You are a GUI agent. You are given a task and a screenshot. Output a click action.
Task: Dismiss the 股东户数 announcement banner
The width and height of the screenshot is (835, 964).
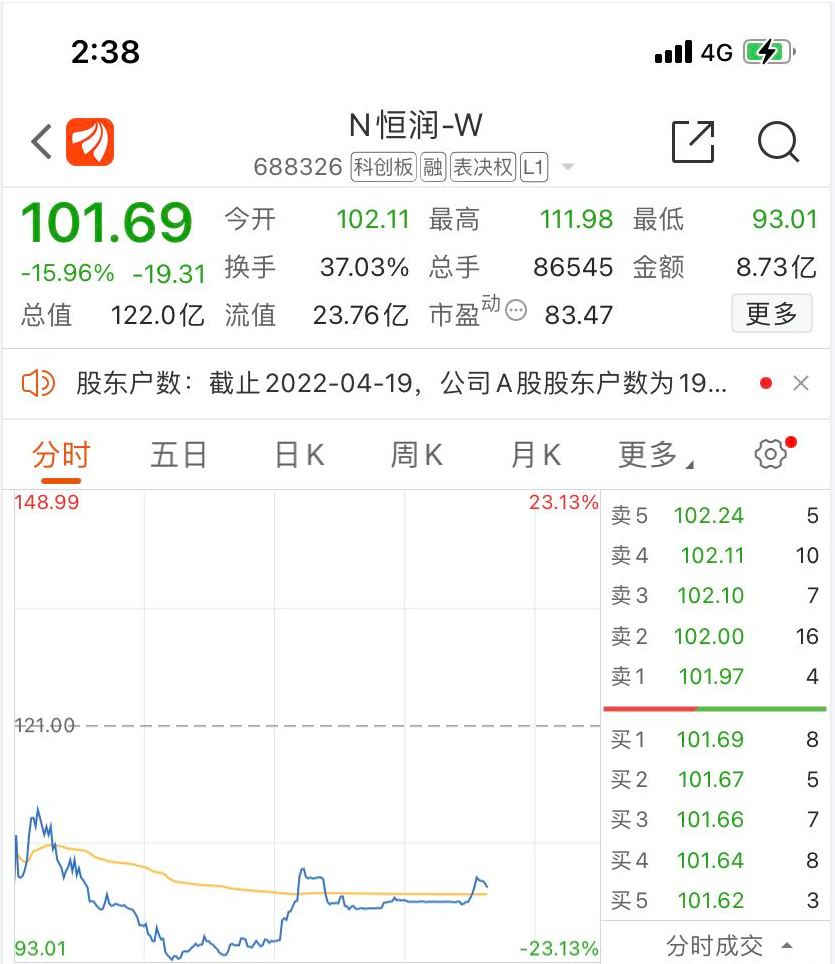pos(800,383)
